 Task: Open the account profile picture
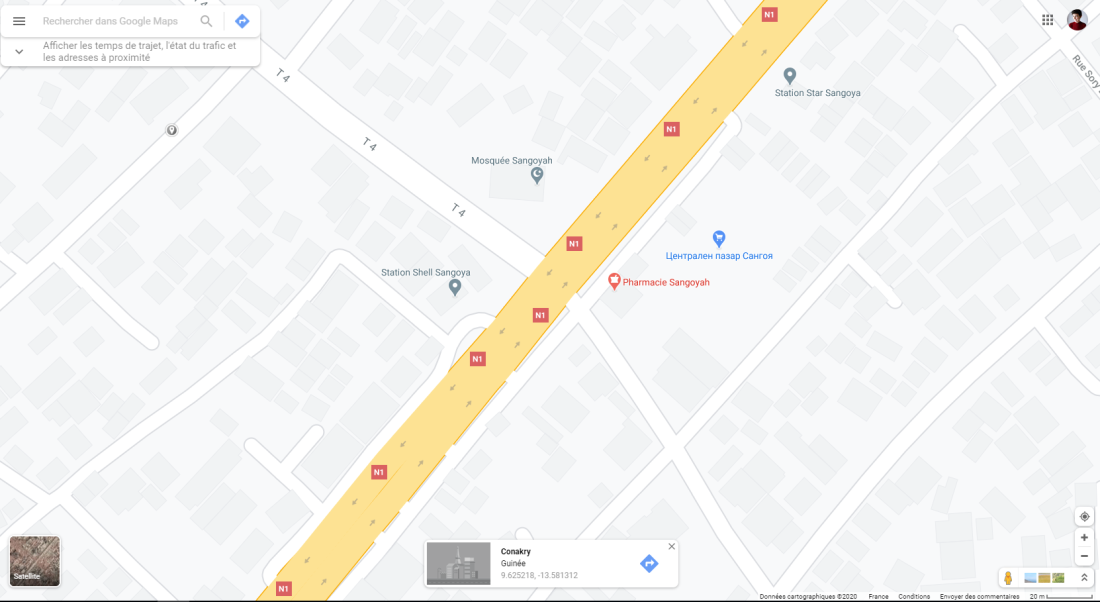pos(1077,20)
